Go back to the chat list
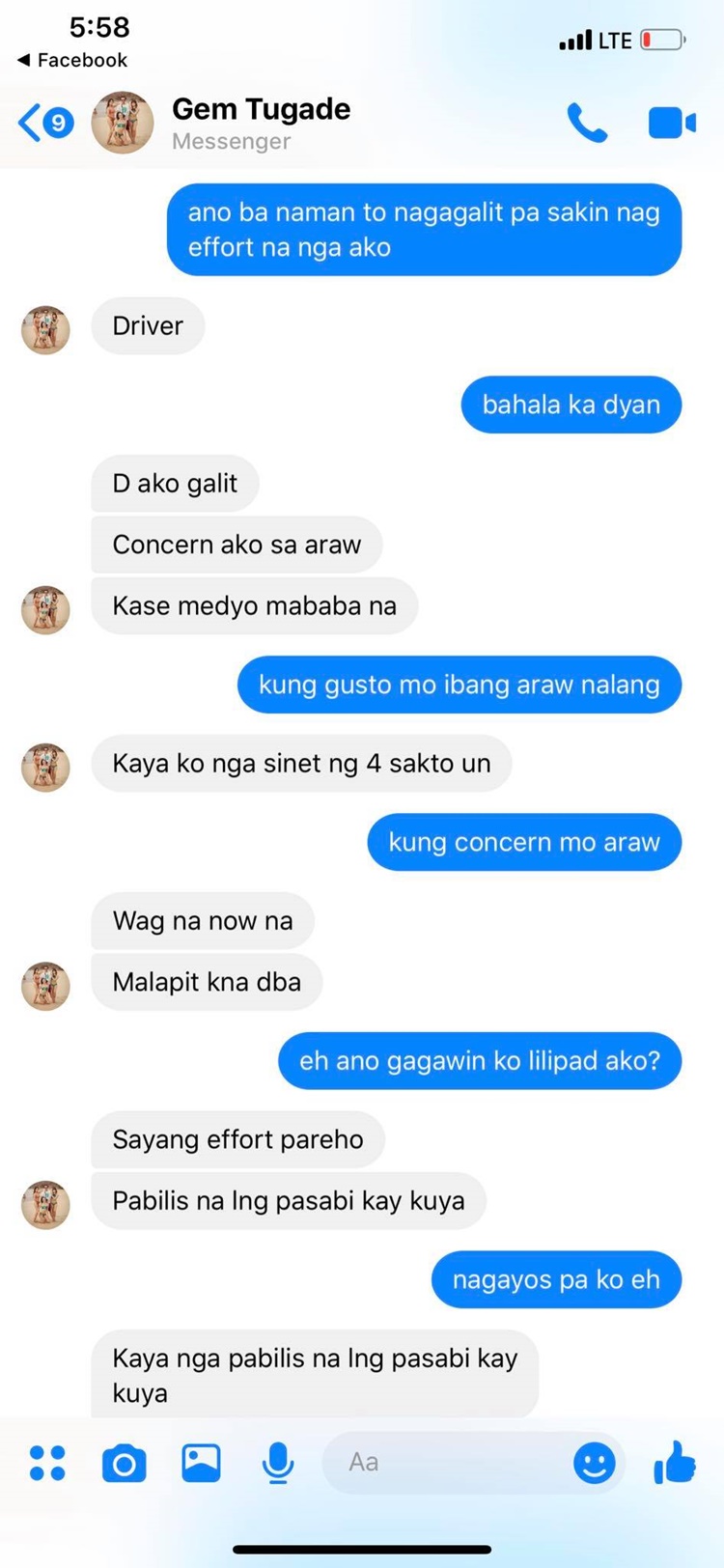Image resolution: width=724 pixels, height=1568 pixels. [43, 124]
